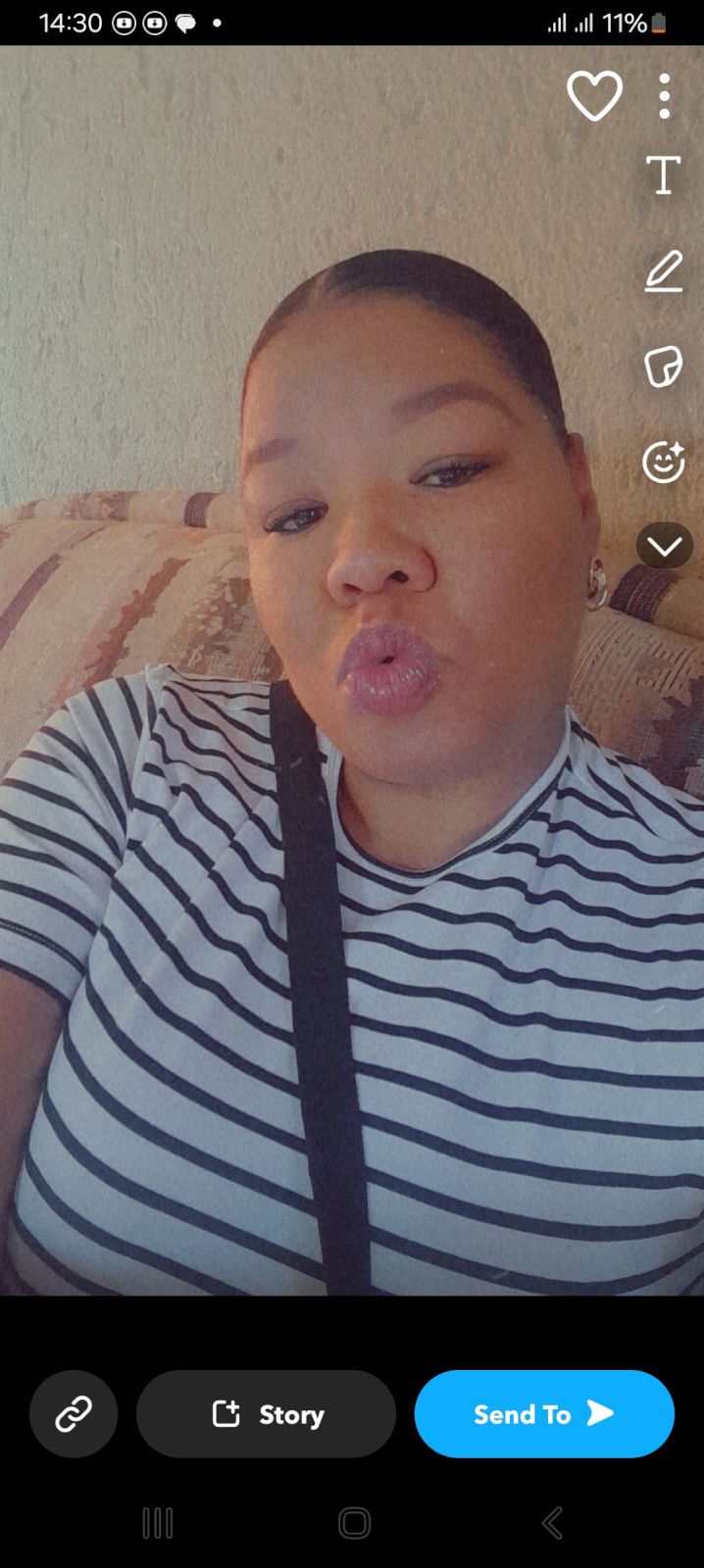This screenshot has width=704, height=1568.
Task: Open the sticker picker
Action: point(664,367)
